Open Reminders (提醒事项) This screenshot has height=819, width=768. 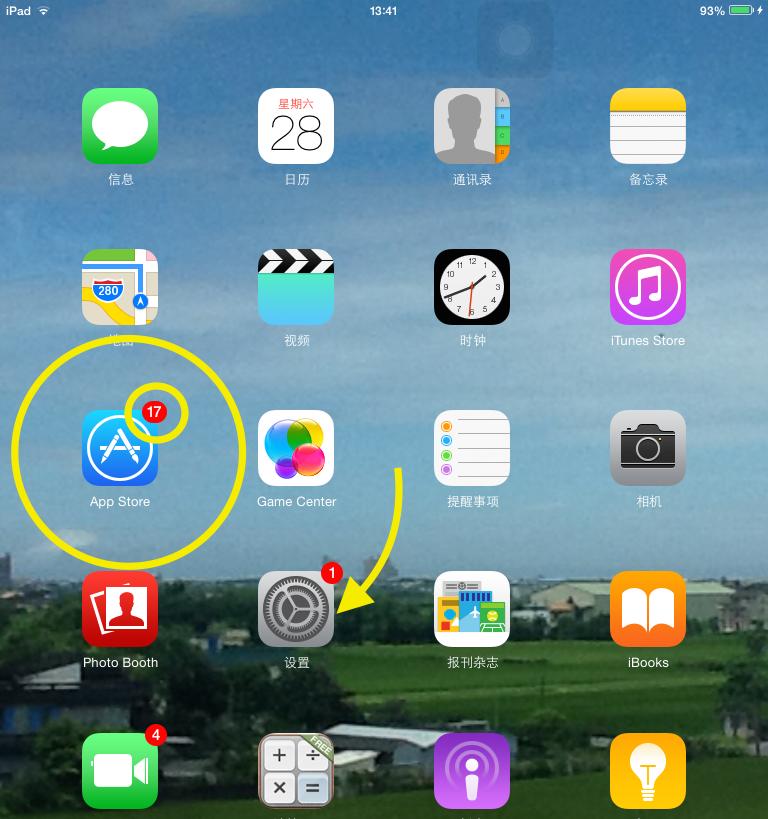(x=472, y=448)
